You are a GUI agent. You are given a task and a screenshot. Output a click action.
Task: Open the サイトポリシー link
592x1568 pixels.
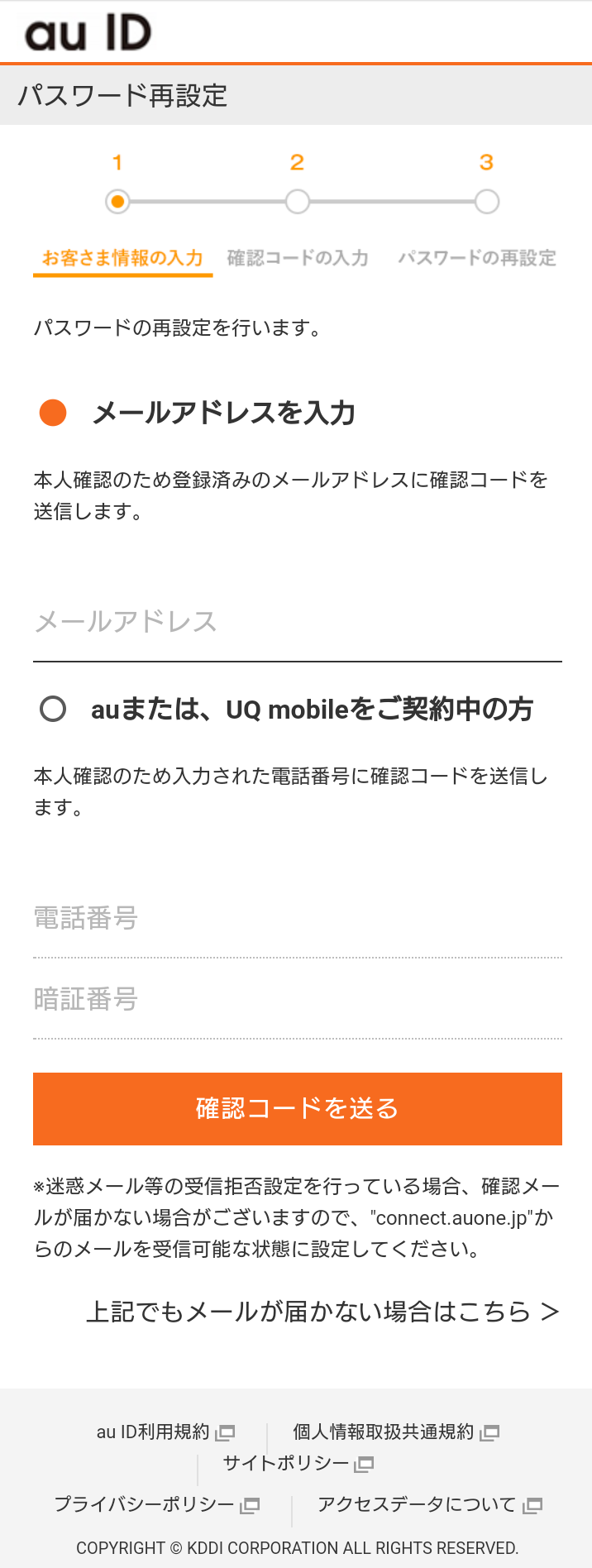pos(298,1463)
